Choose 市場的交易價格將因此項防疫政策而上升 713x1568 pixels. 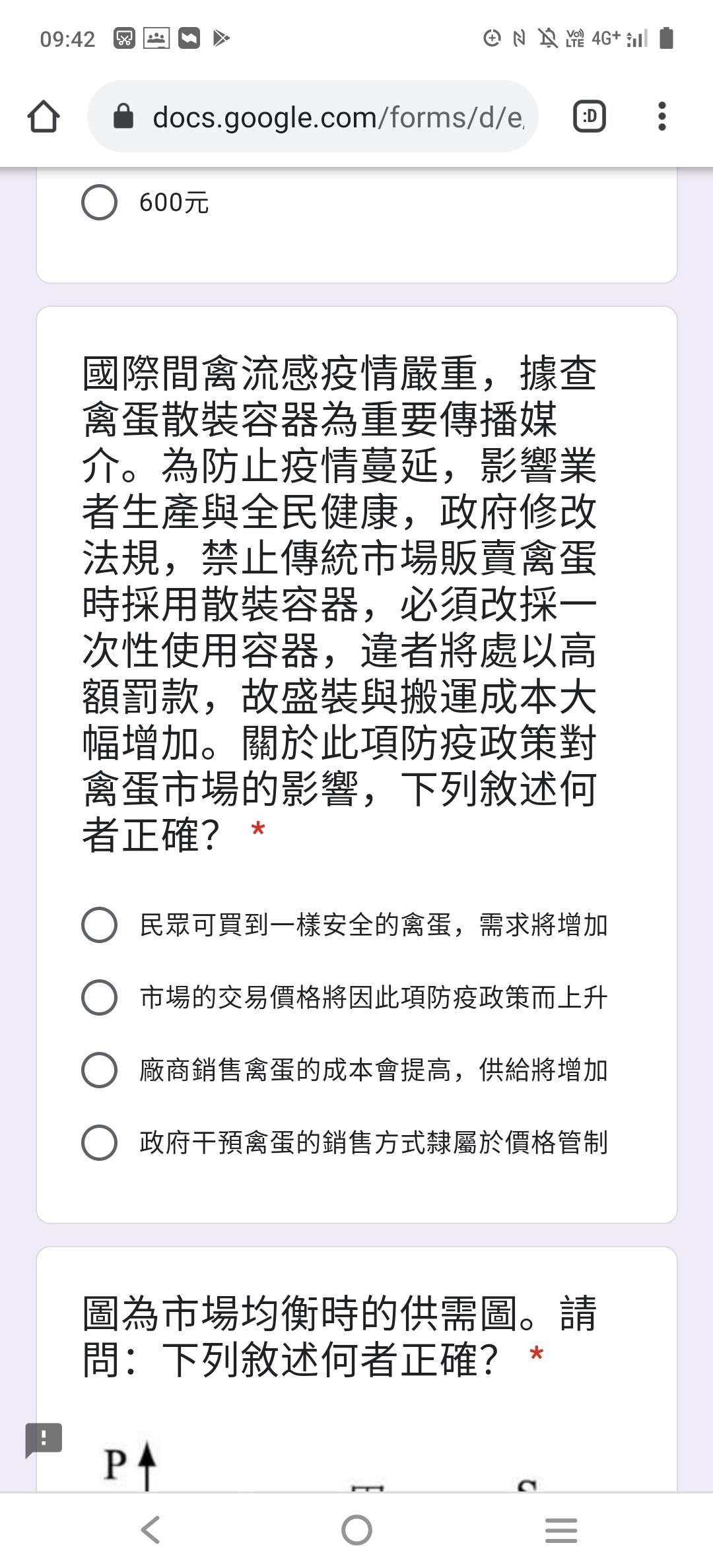(x=99, y=997)
